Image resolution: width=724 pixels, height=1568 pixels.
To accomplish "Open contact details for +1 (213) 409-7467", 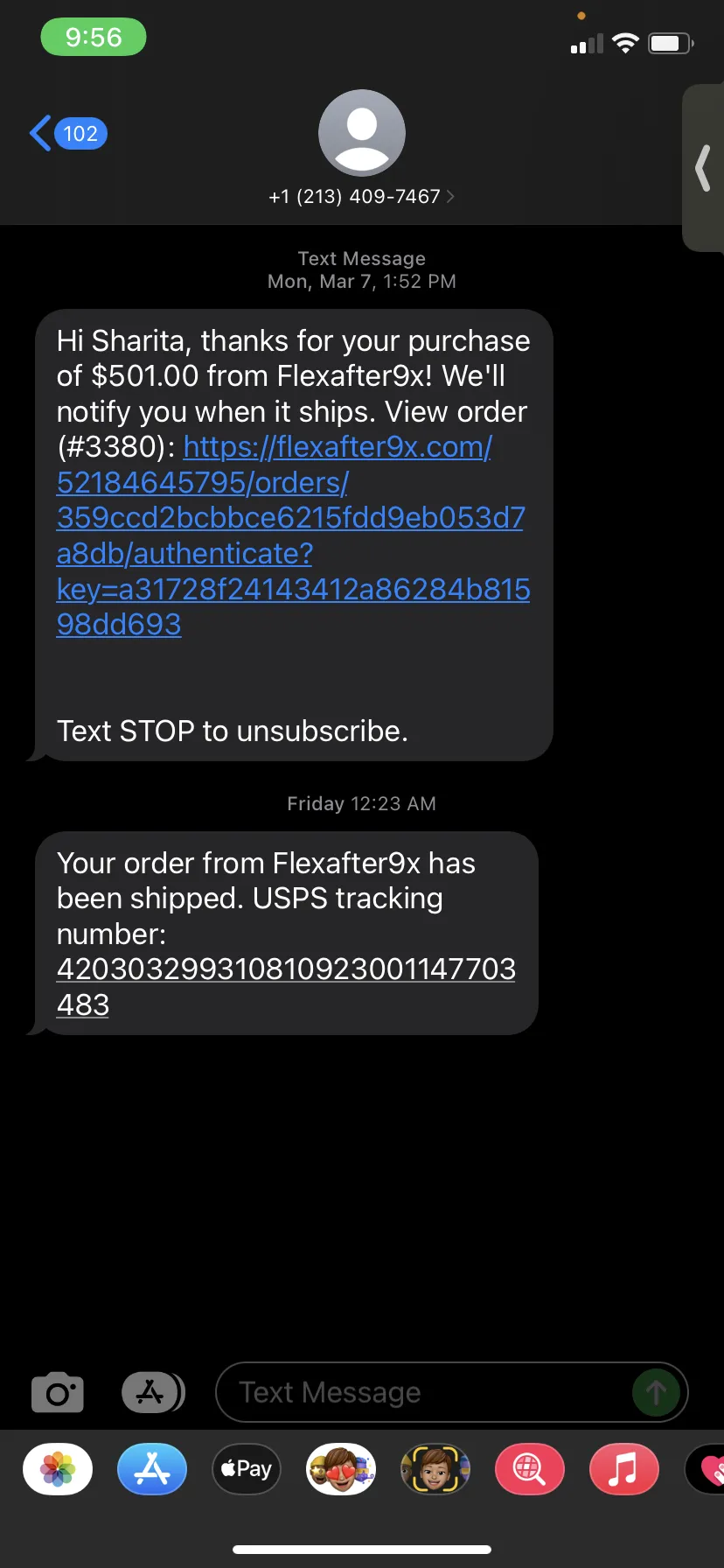I will tap(361, 196).
